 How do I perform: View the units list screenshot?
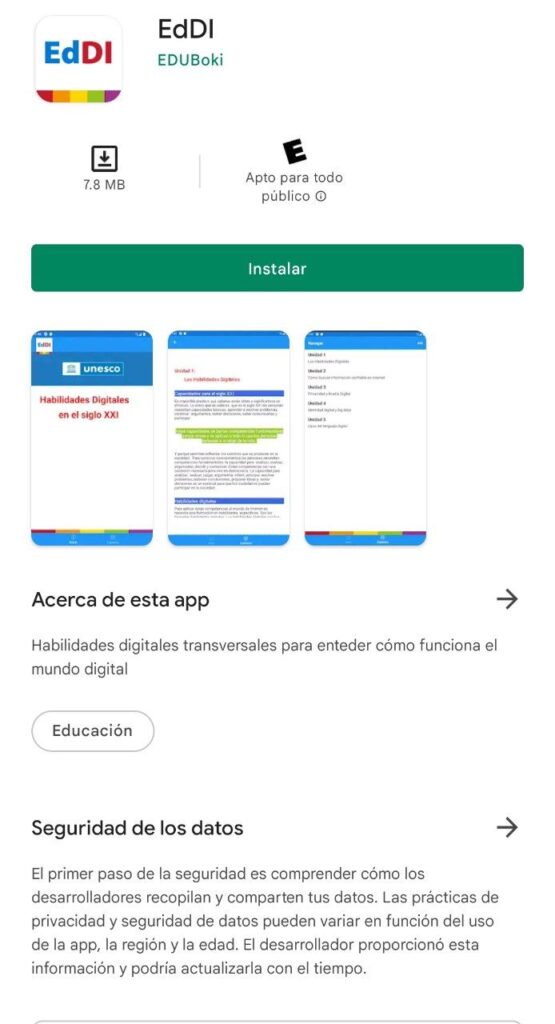pyautogui.click(x=366, y=438)
